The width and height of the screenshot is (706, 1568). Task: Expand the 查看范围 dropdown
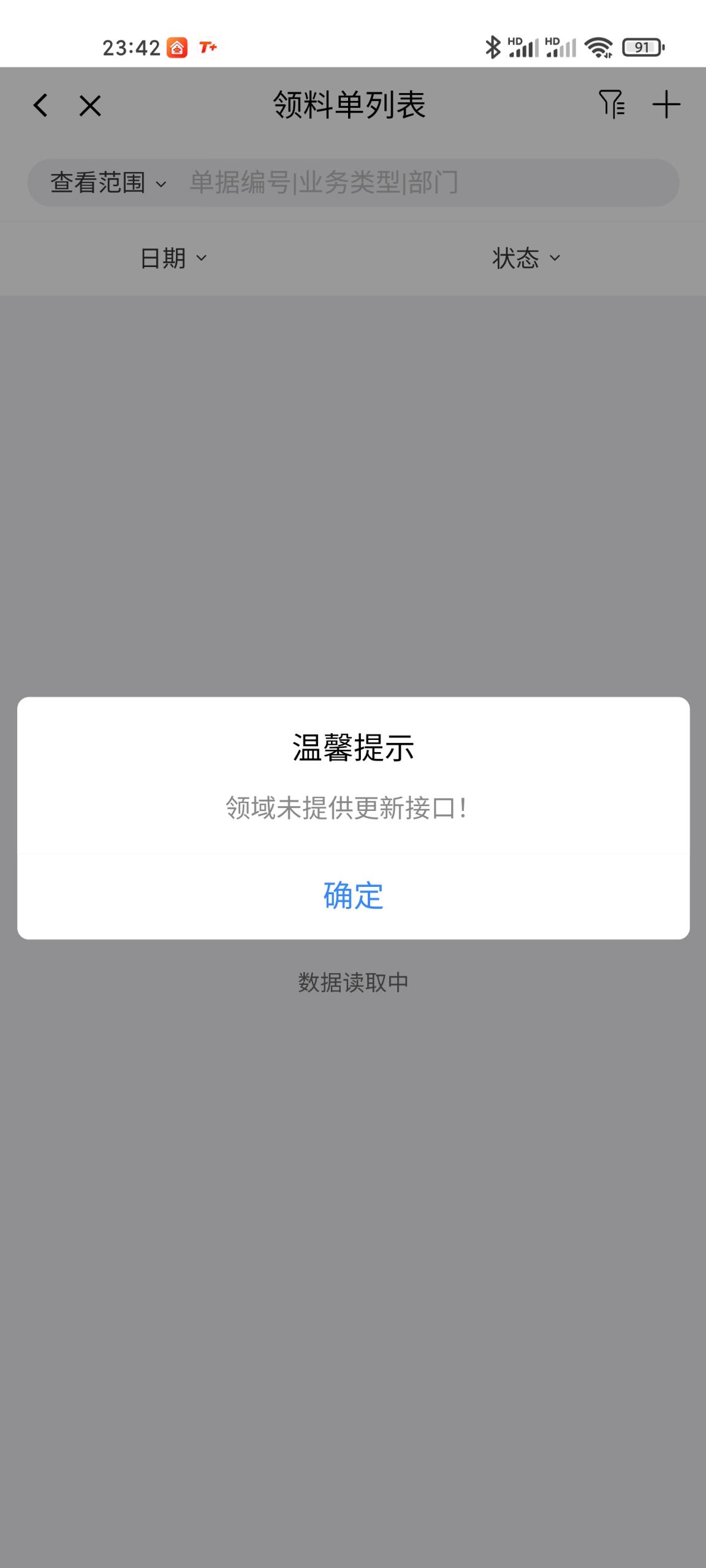[x=108, y=183]
